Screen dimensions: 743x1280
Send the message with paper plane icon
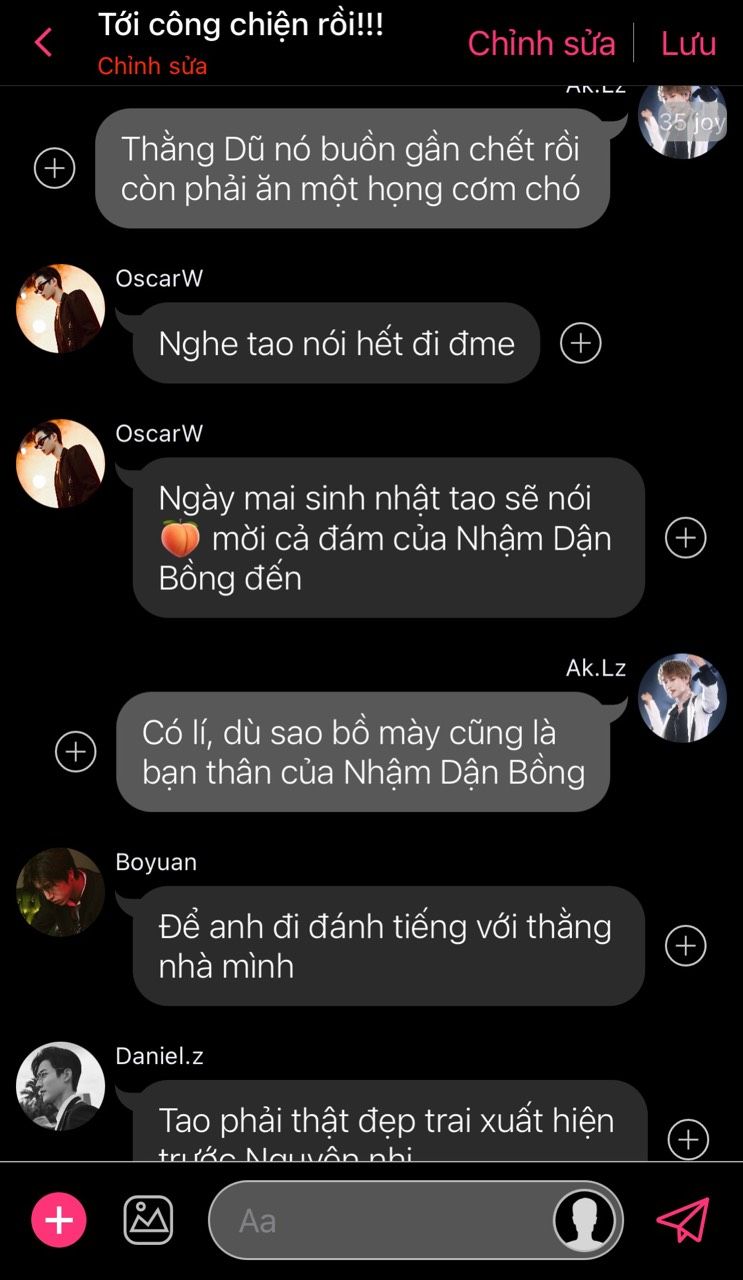pos(683,1220)
